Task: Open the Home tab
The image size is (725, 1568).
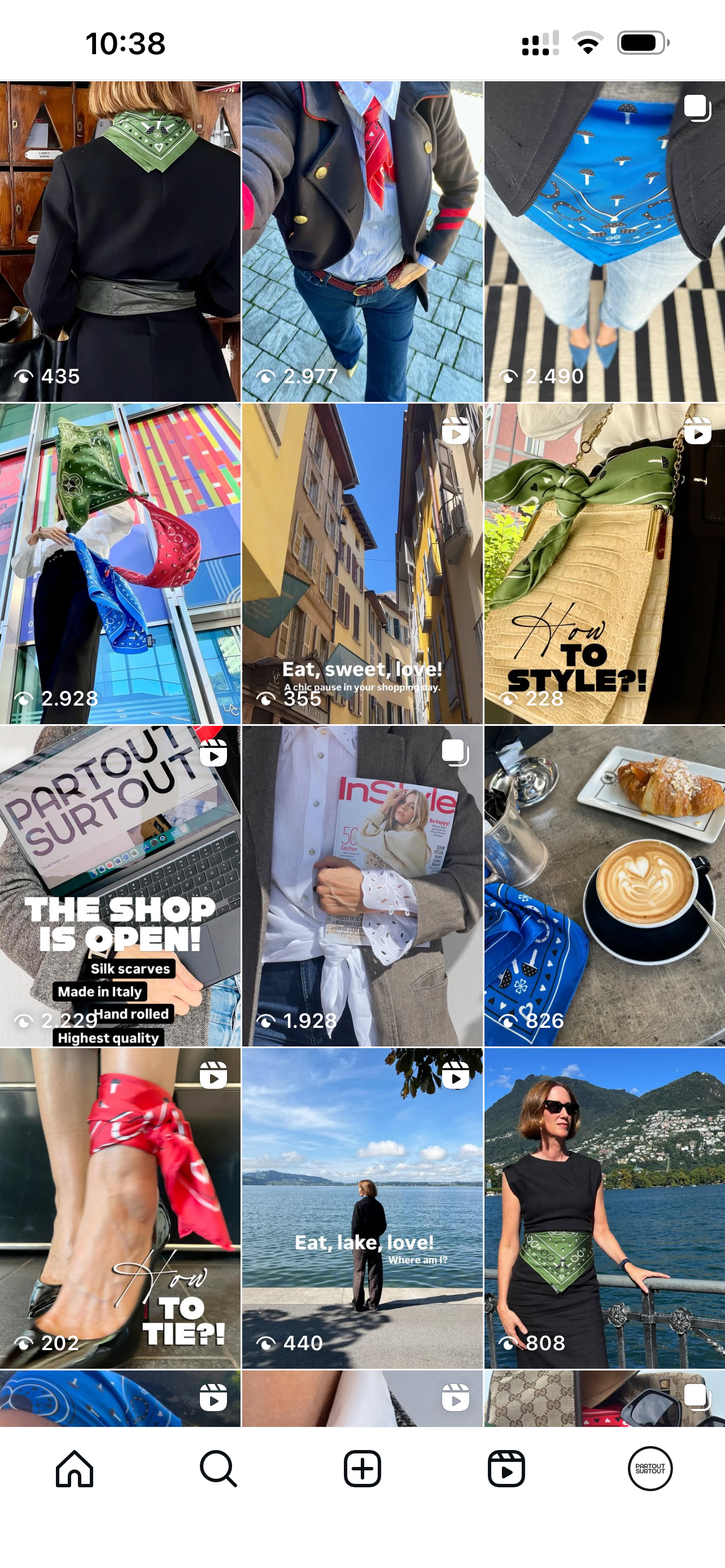Action: click(75, 1468)
